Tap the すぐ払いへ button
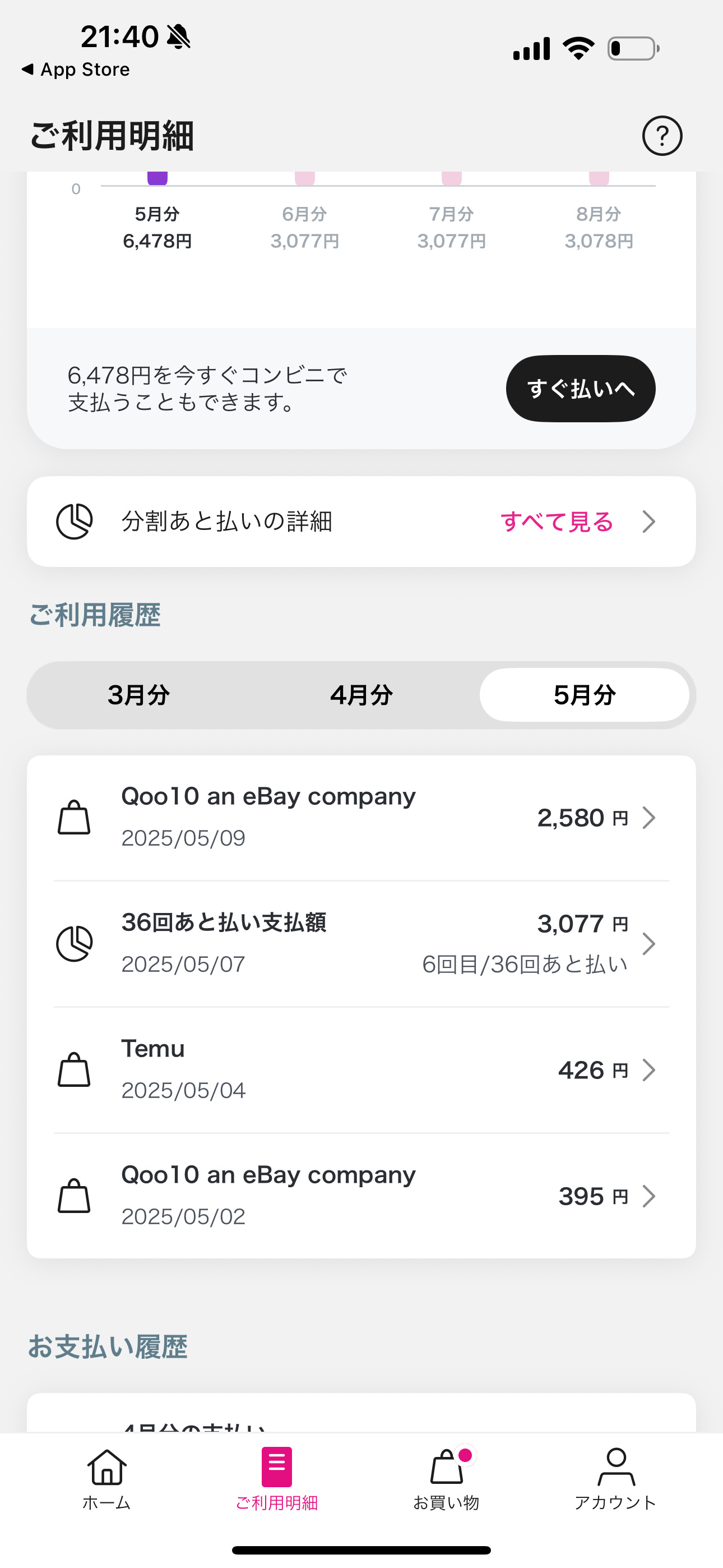The height and width of the screenshot is (1568, 723). pyautogui.click(x=580, y=388)
